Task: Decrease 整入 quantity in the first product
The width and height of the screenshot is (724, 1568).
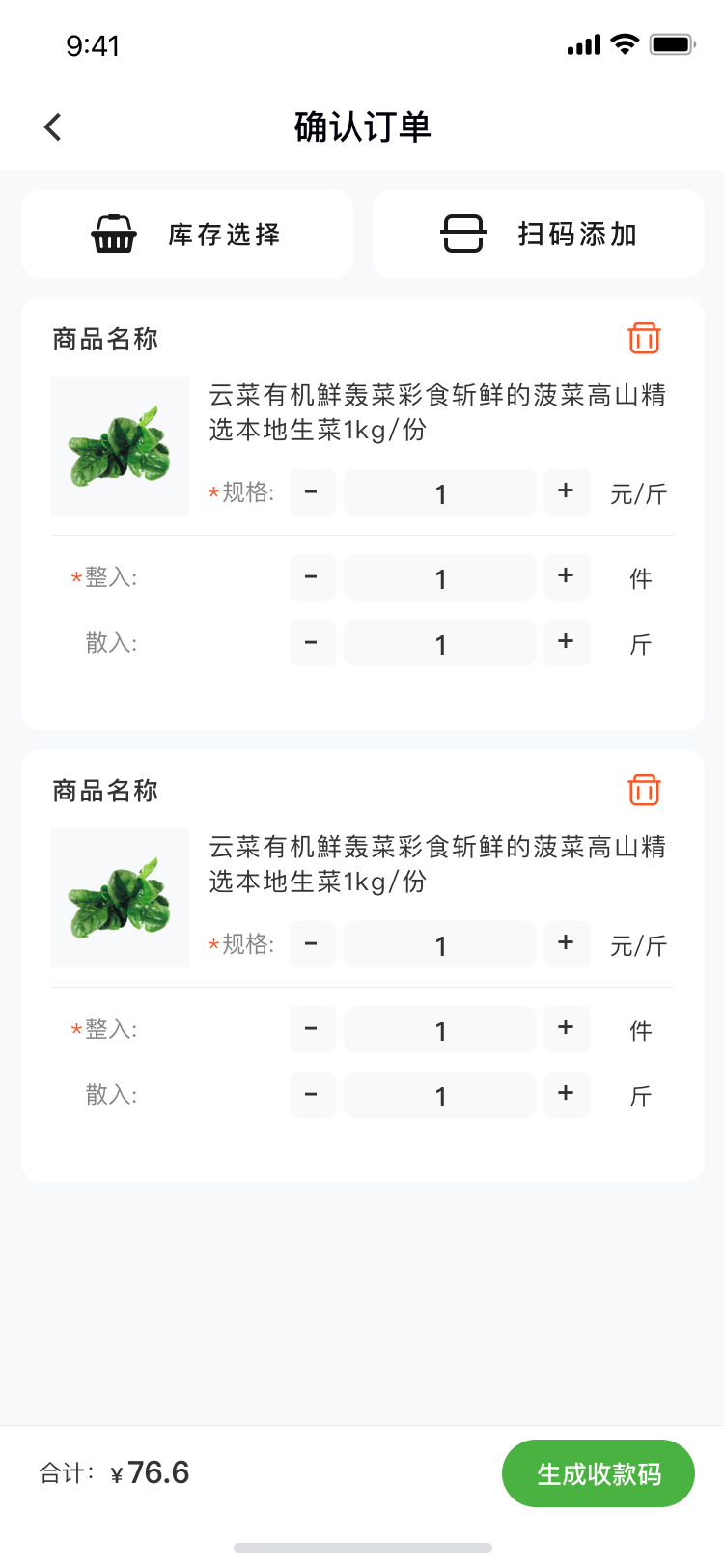Action: click(x=312, y=577)
